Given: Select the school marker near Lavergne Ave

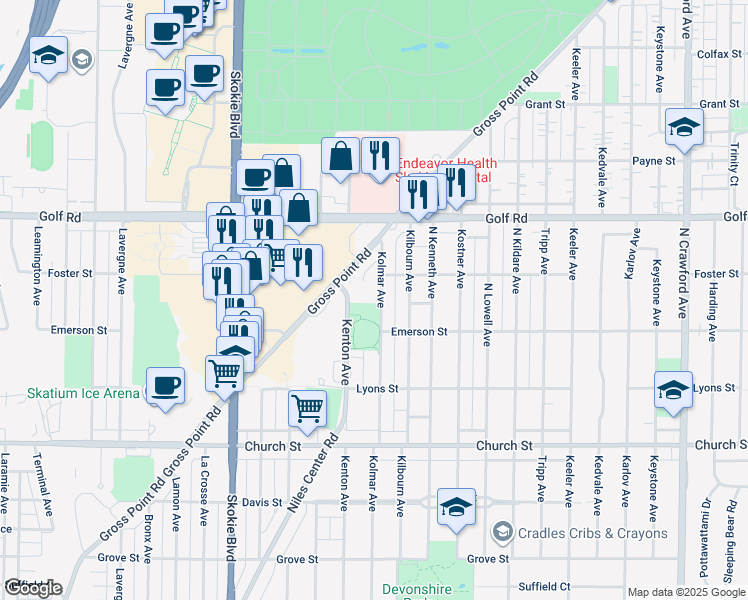Looking at the screenshot, I should [48, 56].
